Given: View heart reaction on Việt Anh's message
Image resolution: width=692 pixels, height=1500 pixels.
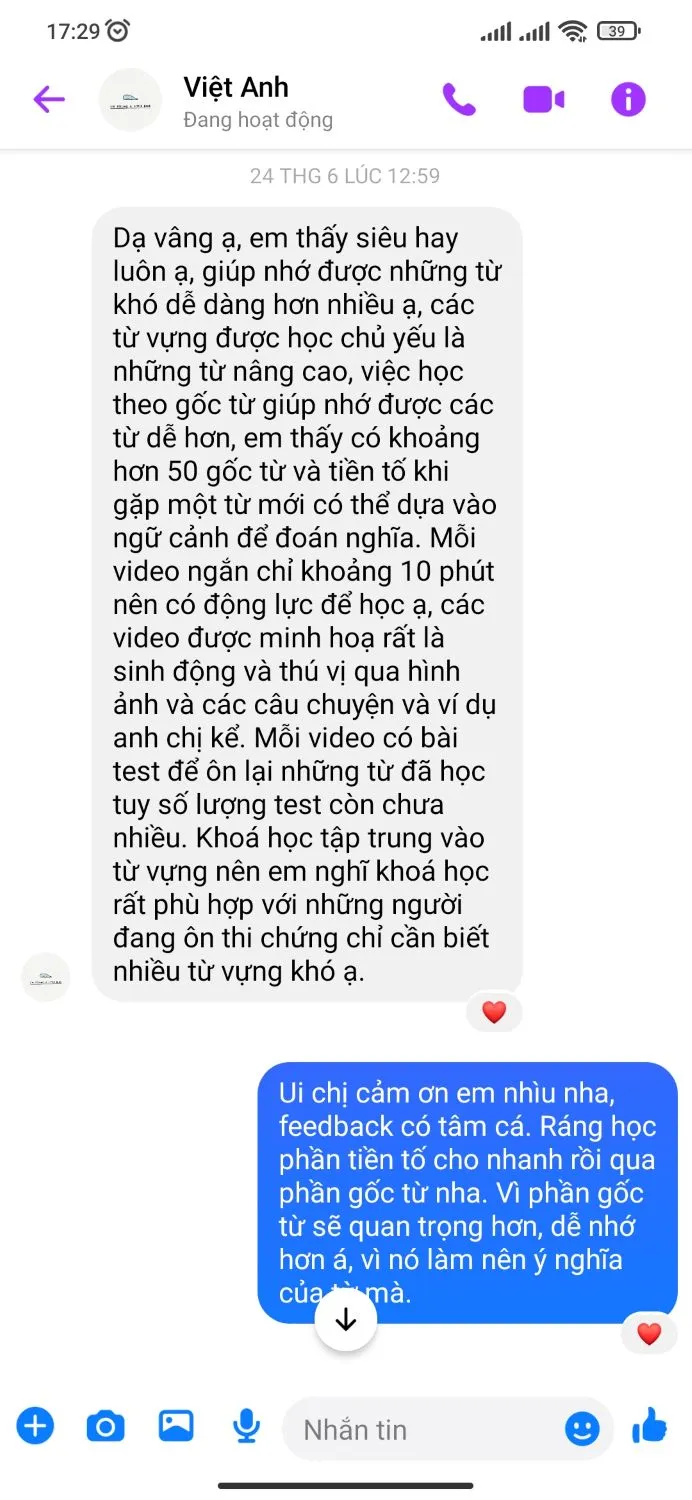Looking at the screenshot, I should (494, 1012).
